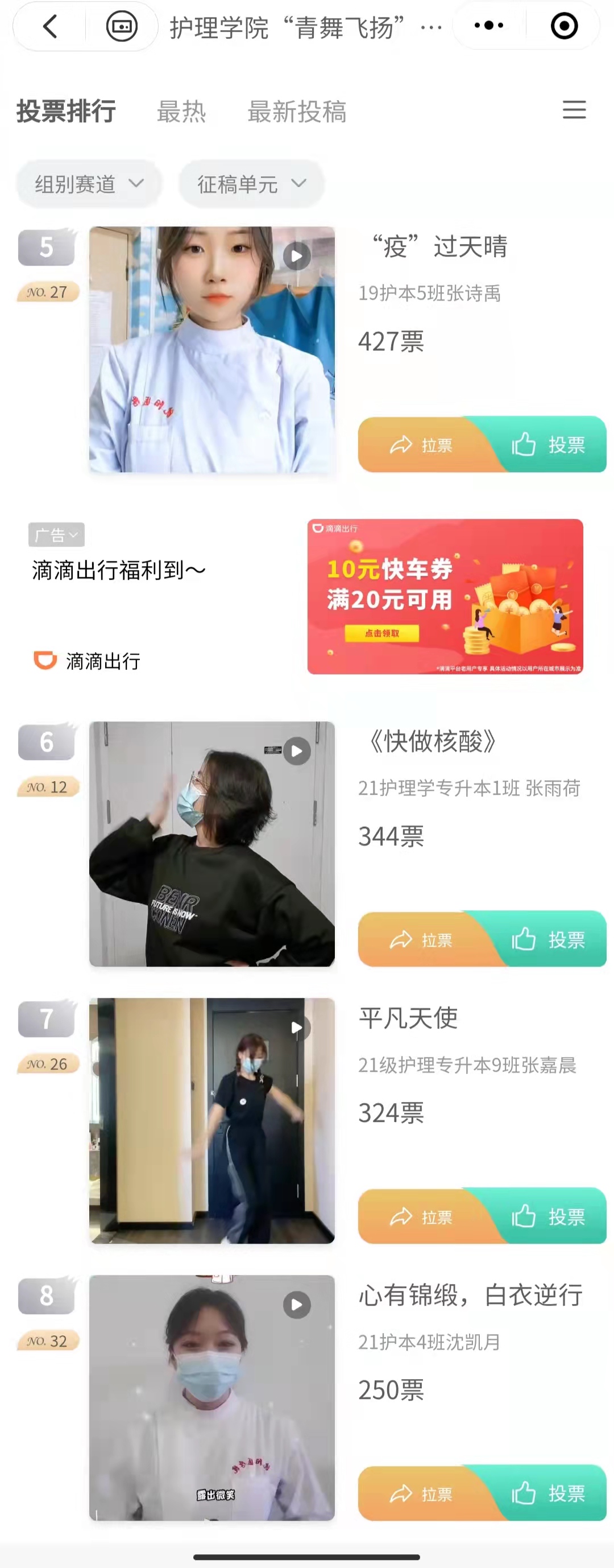Expand the 广告 label dropdown
The image size is (614, 1568).
click(56, 534)
